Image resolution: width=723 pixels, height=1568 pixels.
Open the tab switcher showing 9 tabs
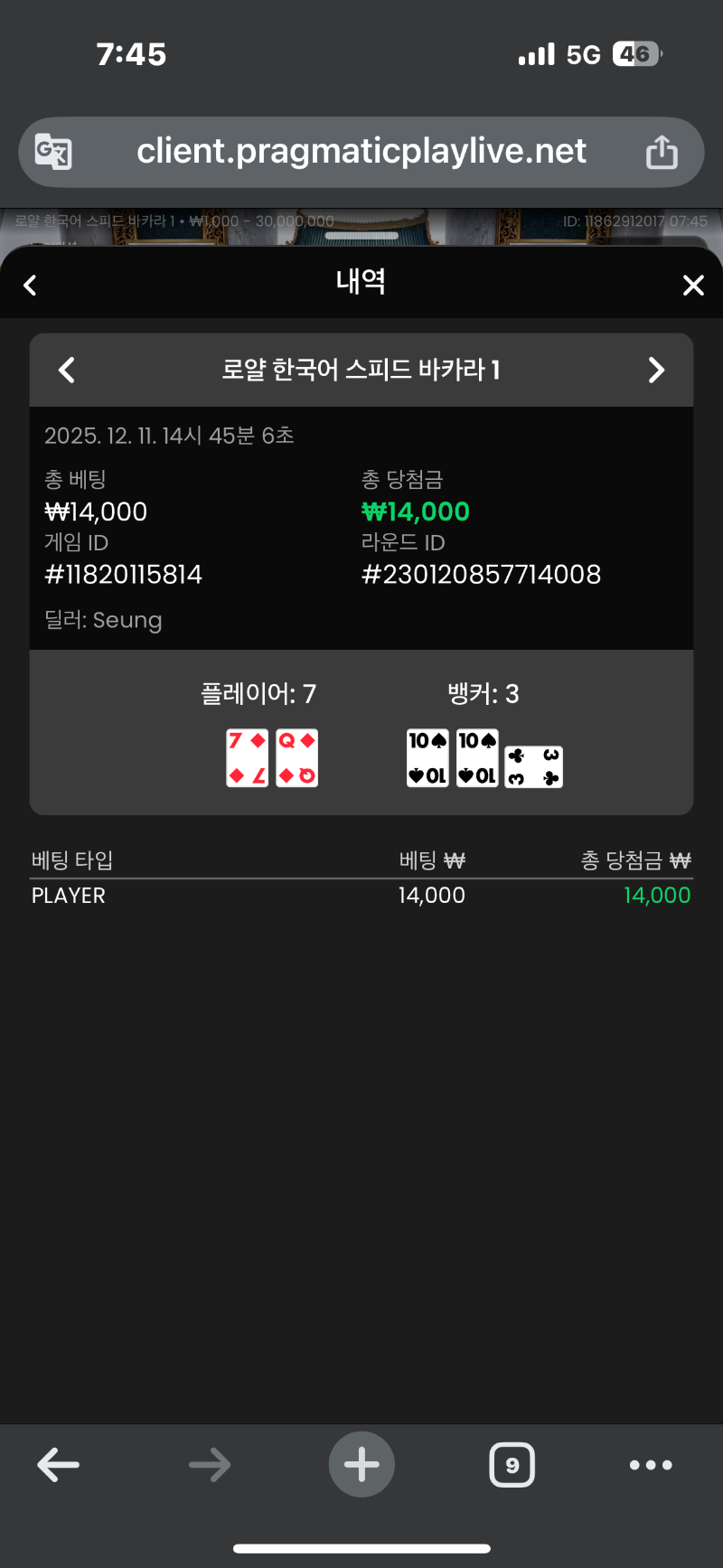[x=512, y=1464]
